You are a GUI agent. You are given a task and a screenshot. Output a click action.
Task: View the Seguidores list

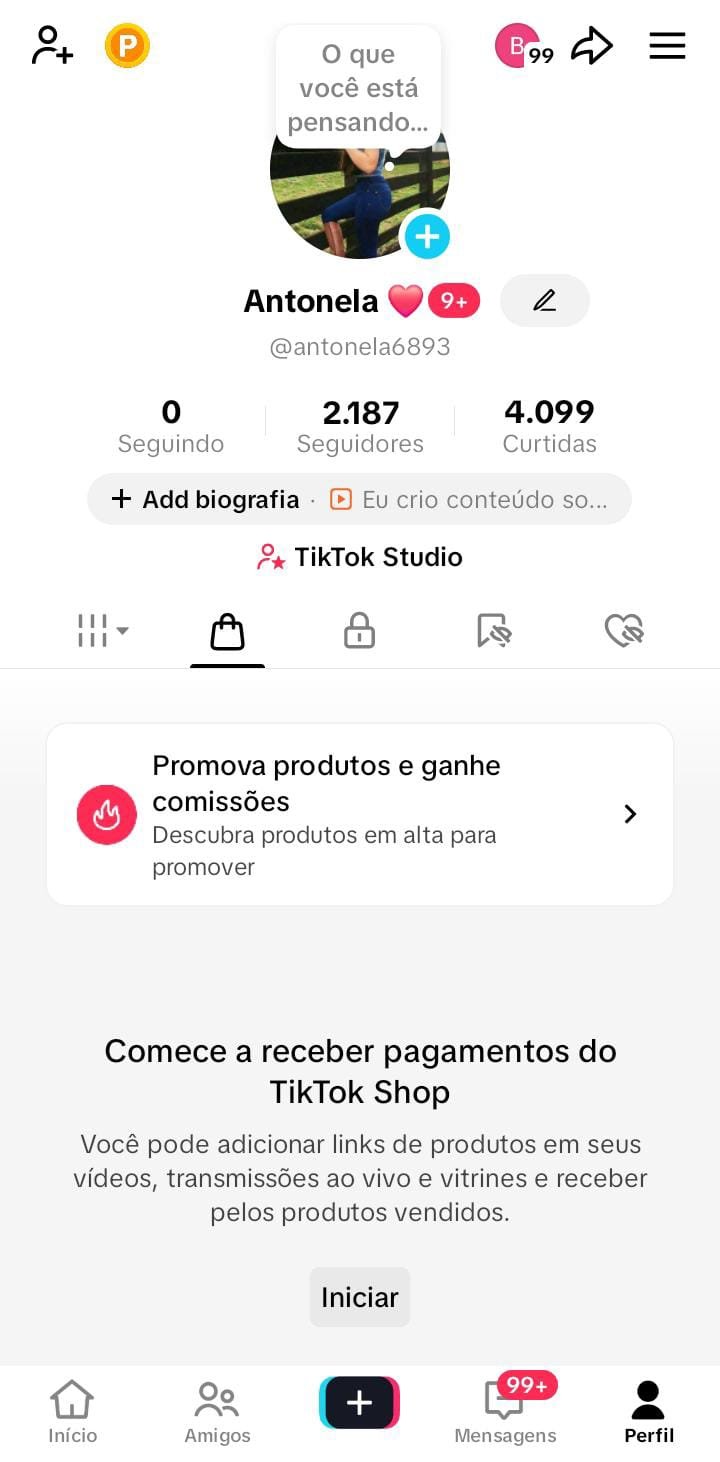tap(360, 426)
